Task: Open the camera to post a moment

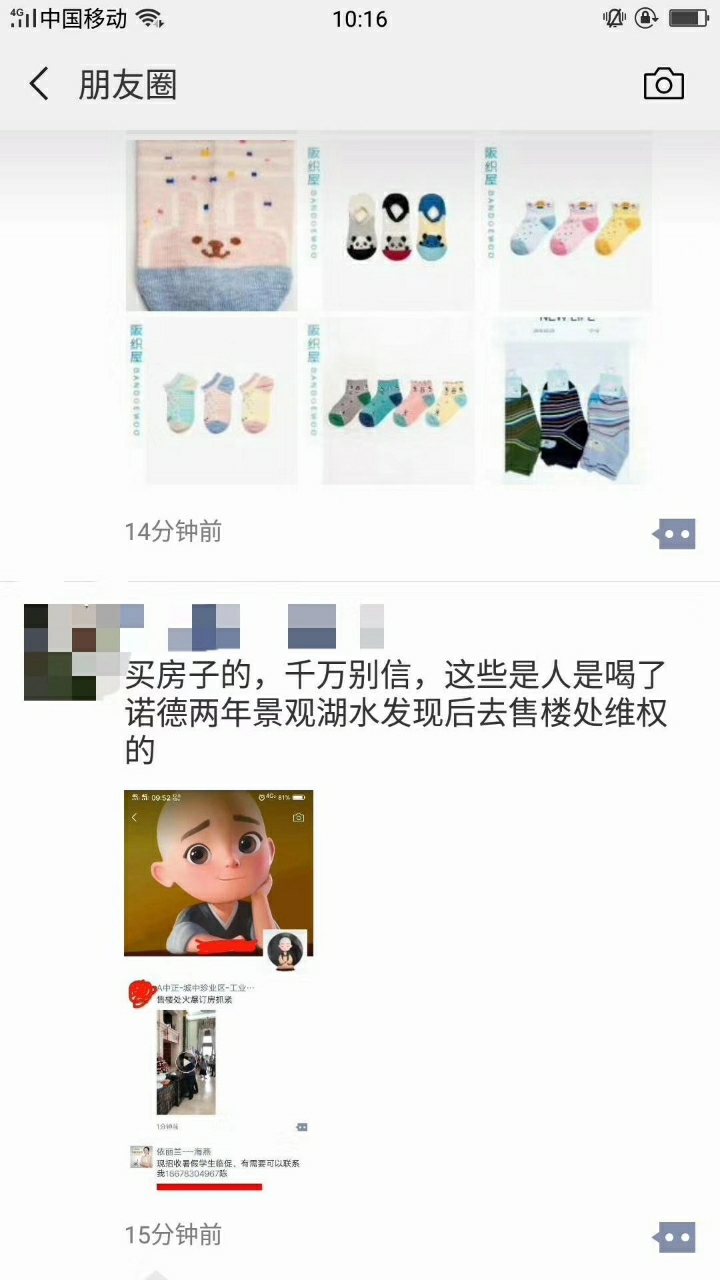Action: [x=663, y=84]
